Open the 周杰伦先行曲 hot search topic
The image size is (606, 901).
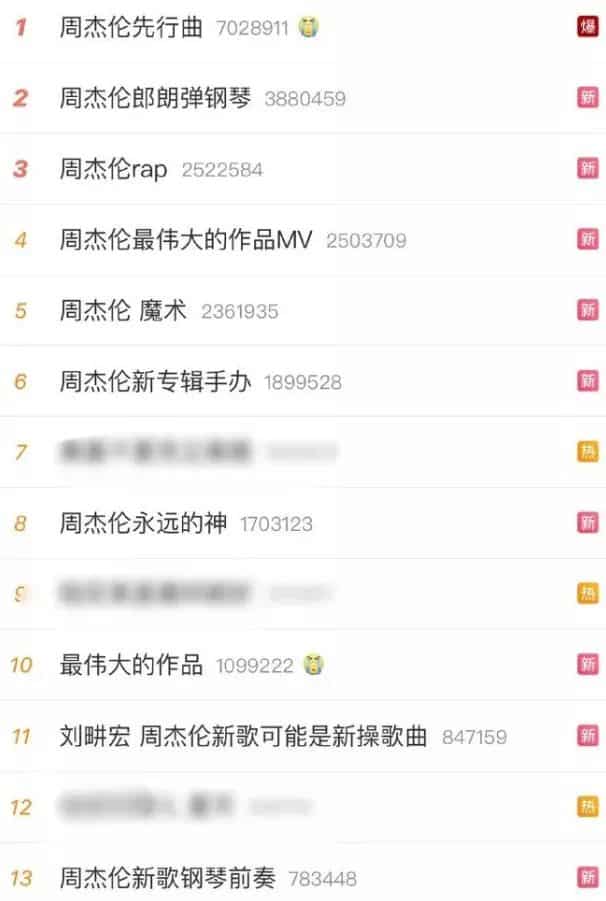(131, 27)
